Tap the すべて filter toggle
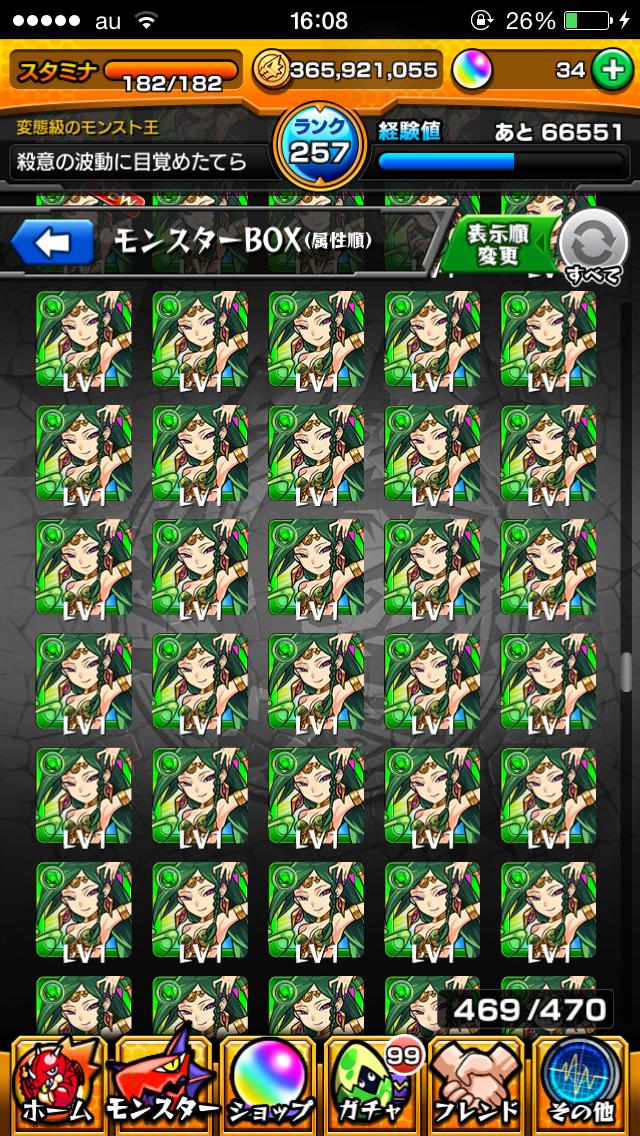This screenshot has width=640, height=1136. pos(592,248)
